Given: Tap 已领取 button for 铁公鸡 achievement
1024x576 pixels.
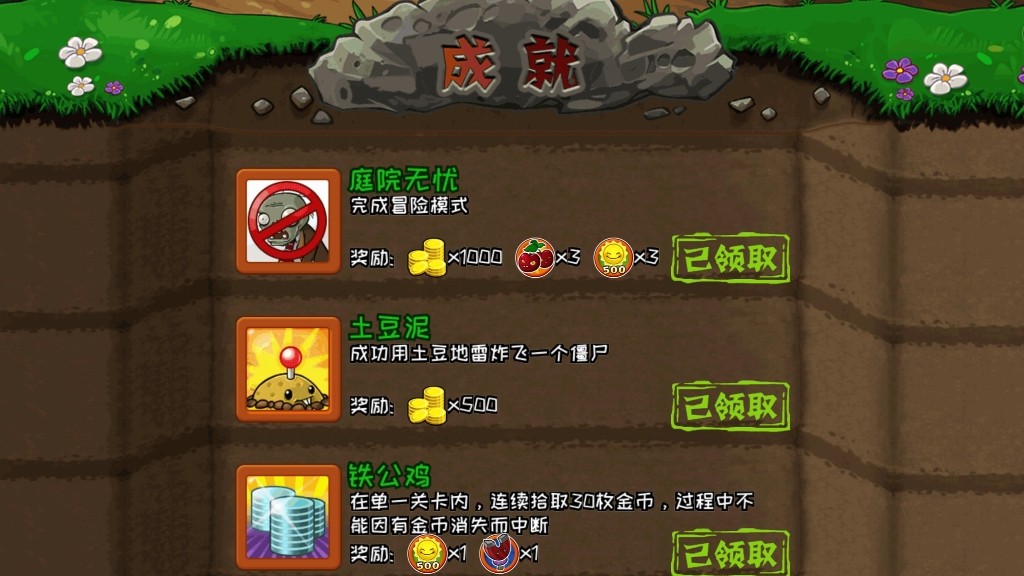Looking at the screenshot, I should [x=730, y=552].
